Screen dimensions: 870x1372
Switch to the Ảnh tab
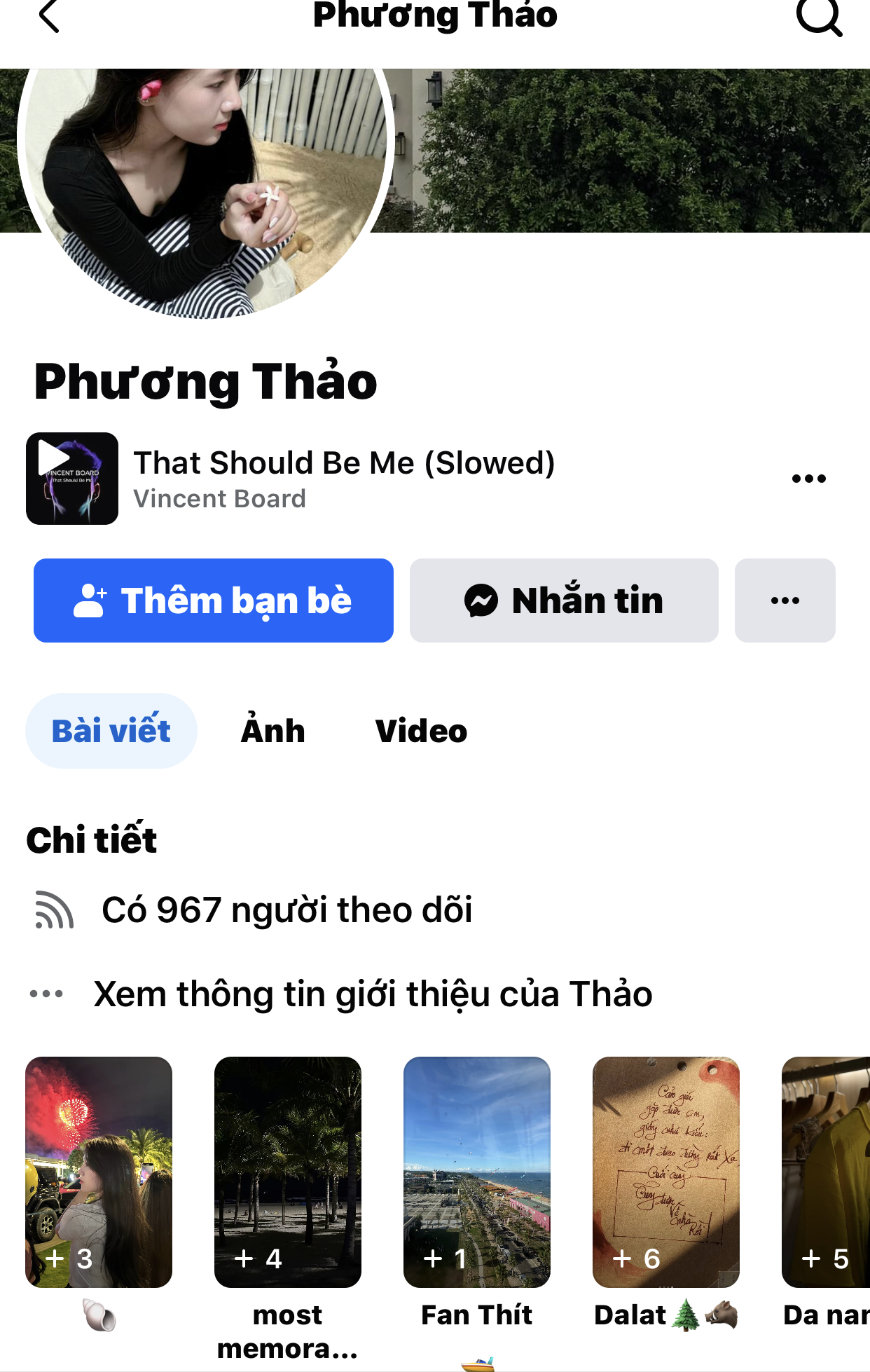click(272, 731)
